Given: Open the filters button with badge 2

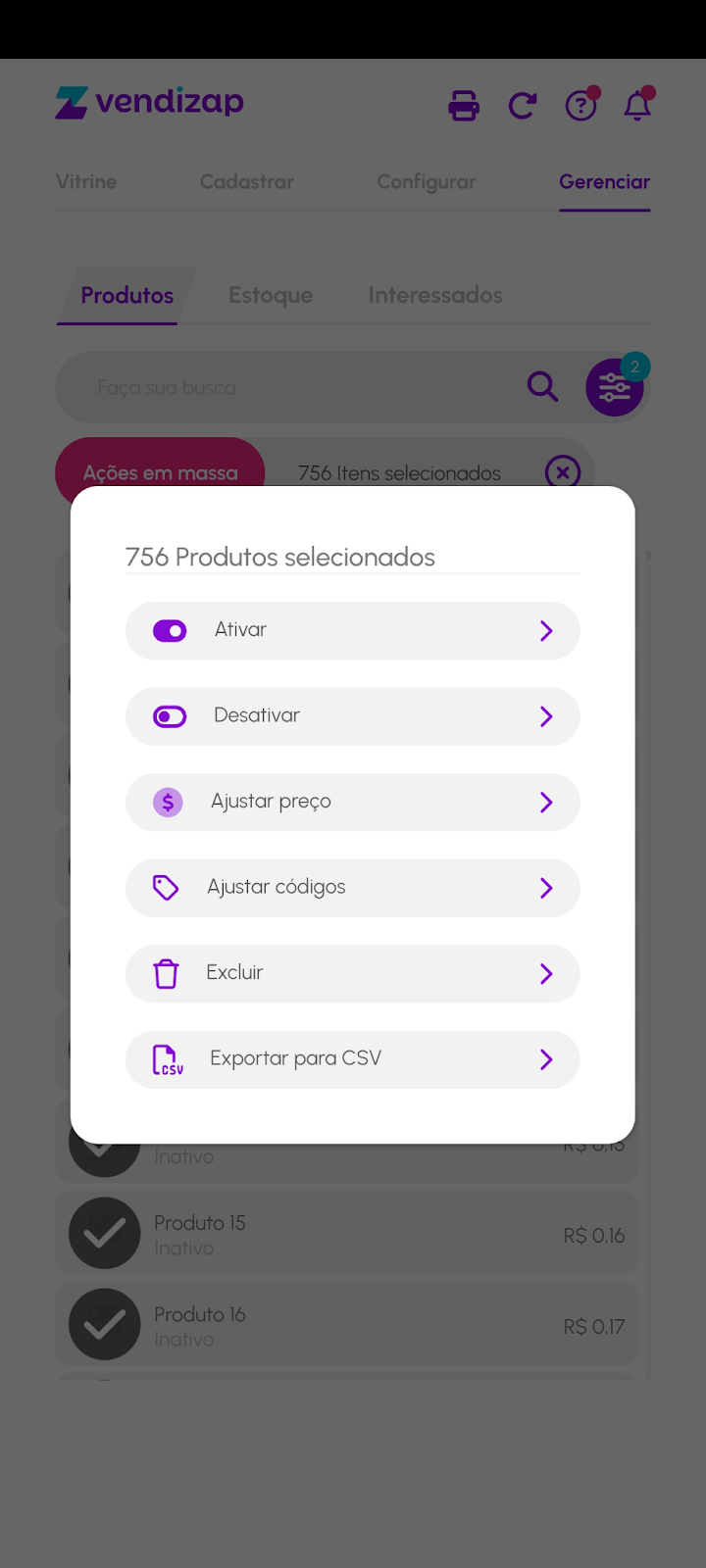Looking at the screenshot, I should [x=615, y=388].
